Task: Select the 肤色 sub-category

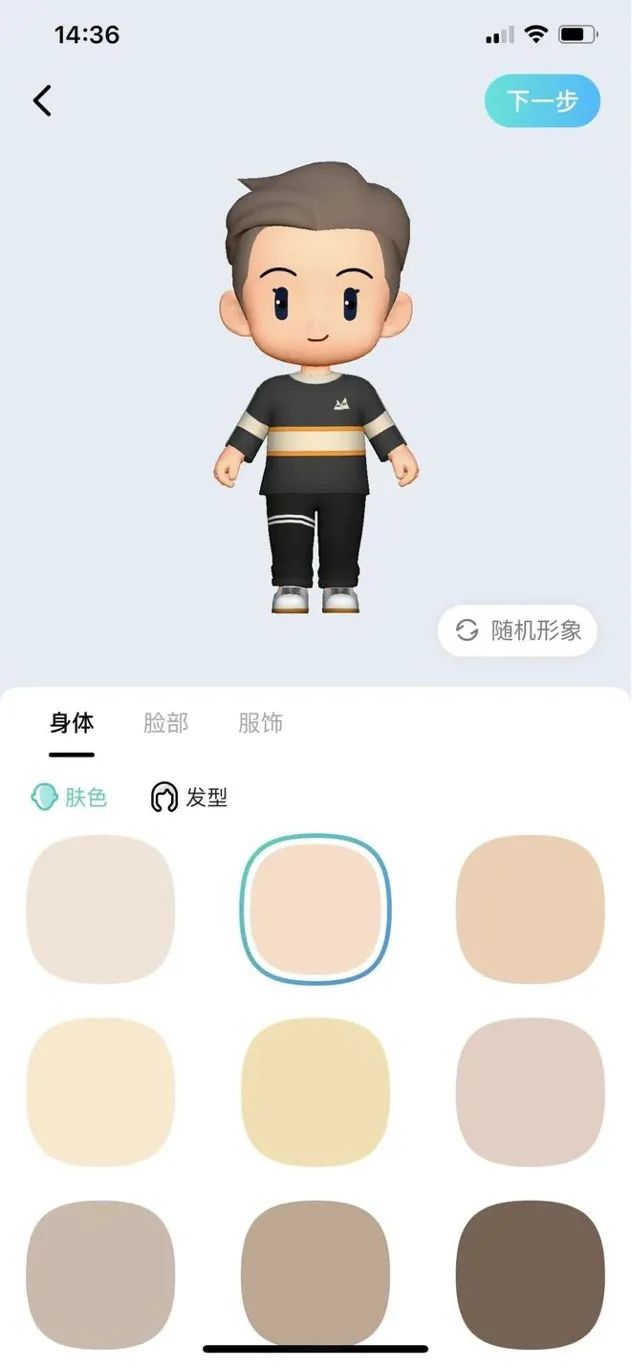Action: tap(69, 797)
